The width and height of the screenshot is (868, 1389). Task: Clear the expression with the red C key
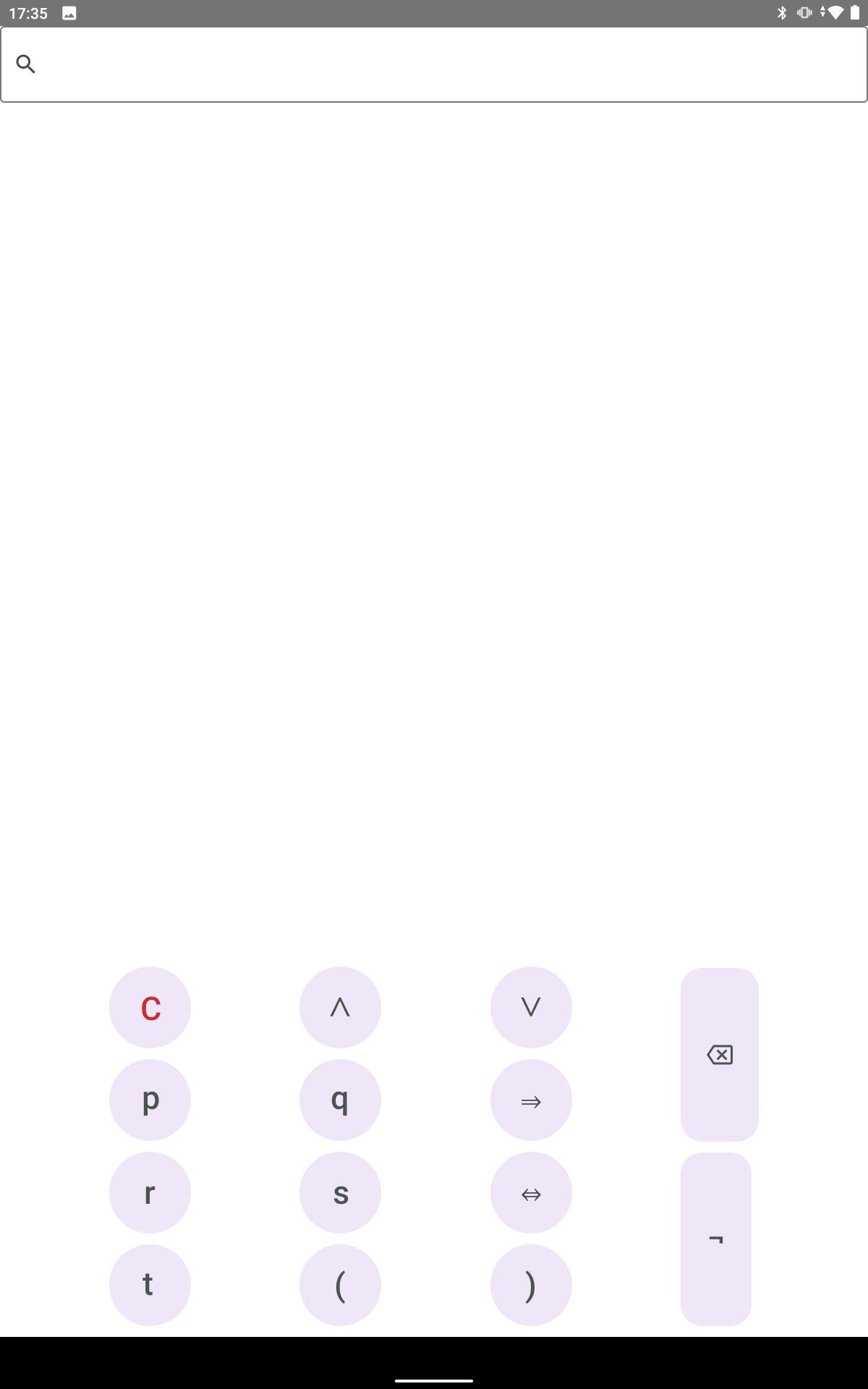click(150, 1007)
